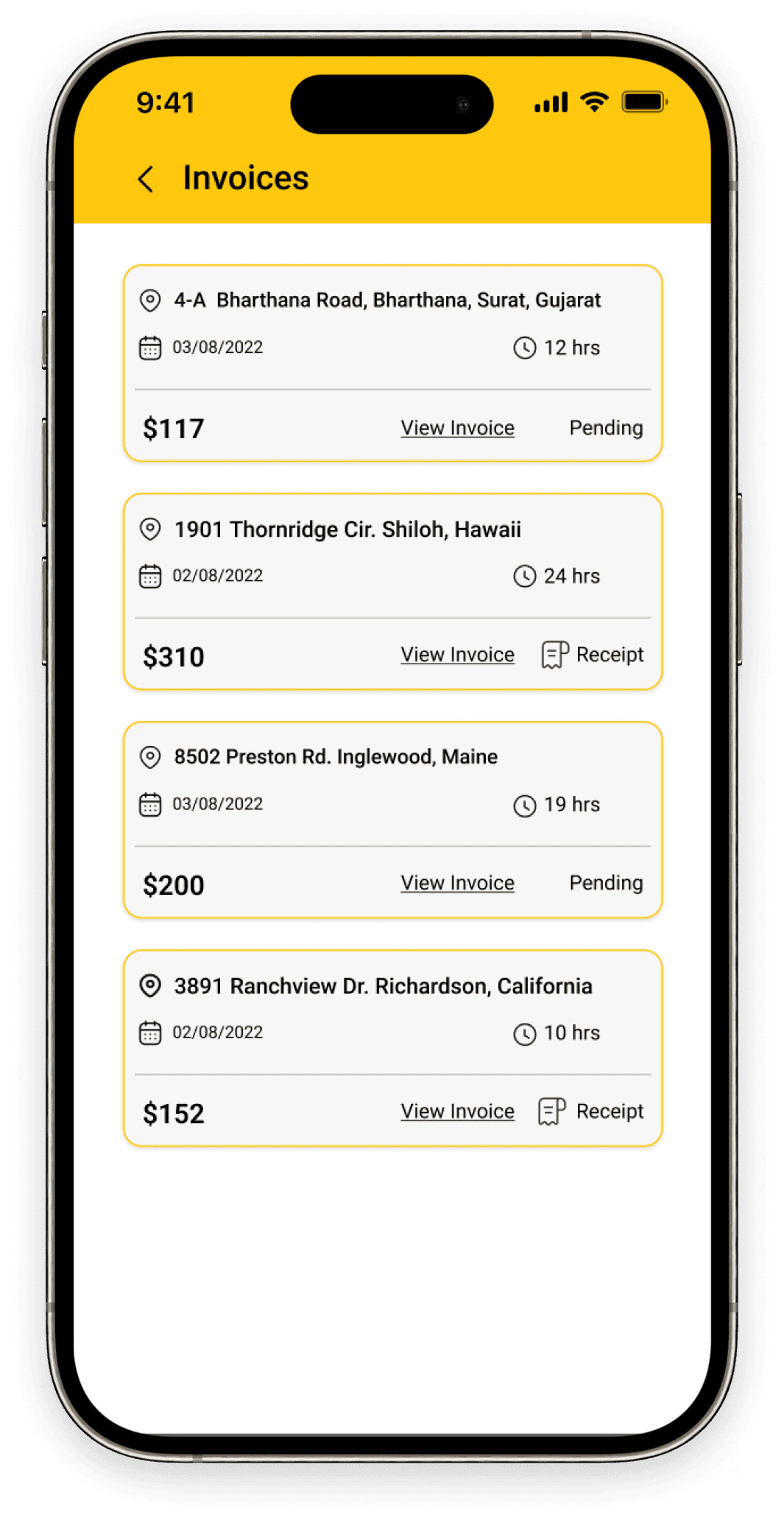Open View Invoice for 3891 Ranchview Dr

coord(457,1111)
